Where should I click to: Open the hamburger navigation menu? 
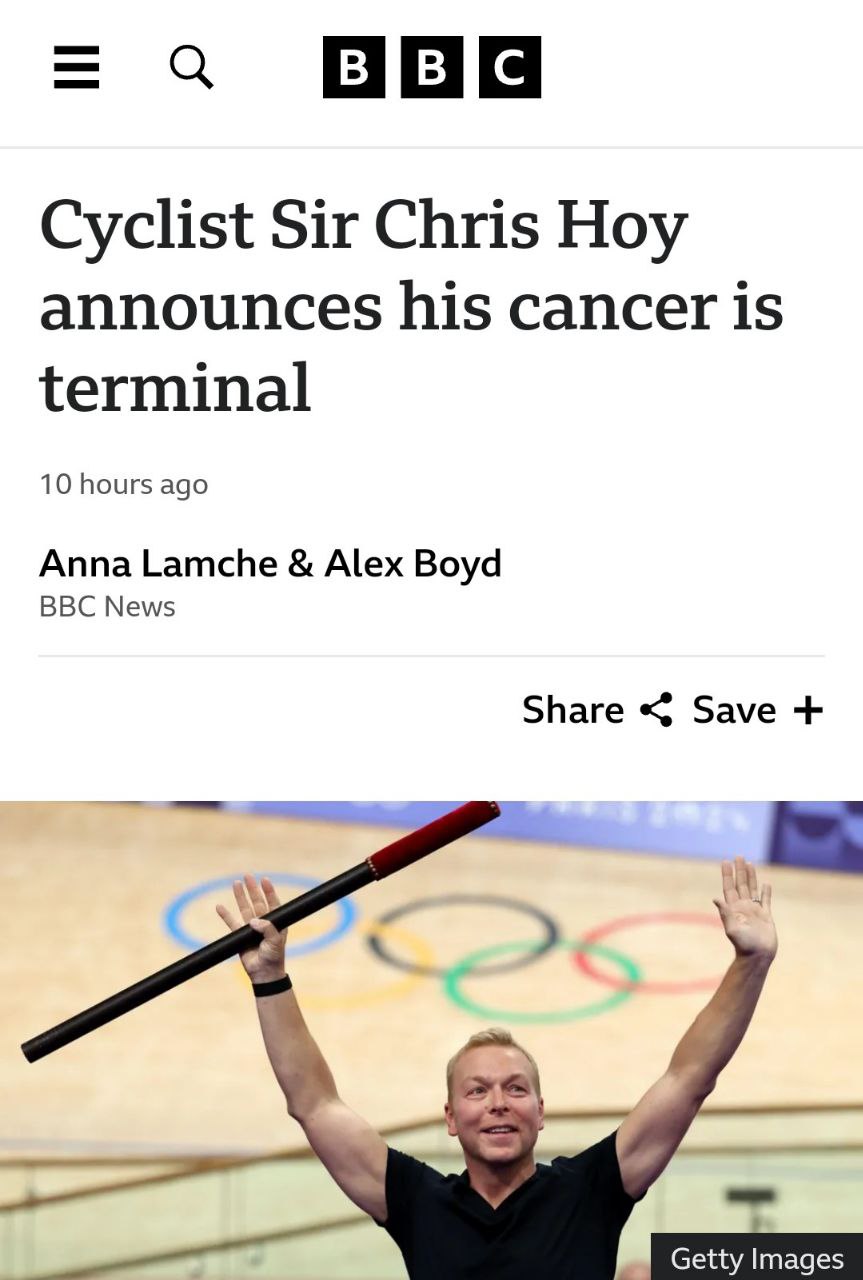(x=76, y=68)
